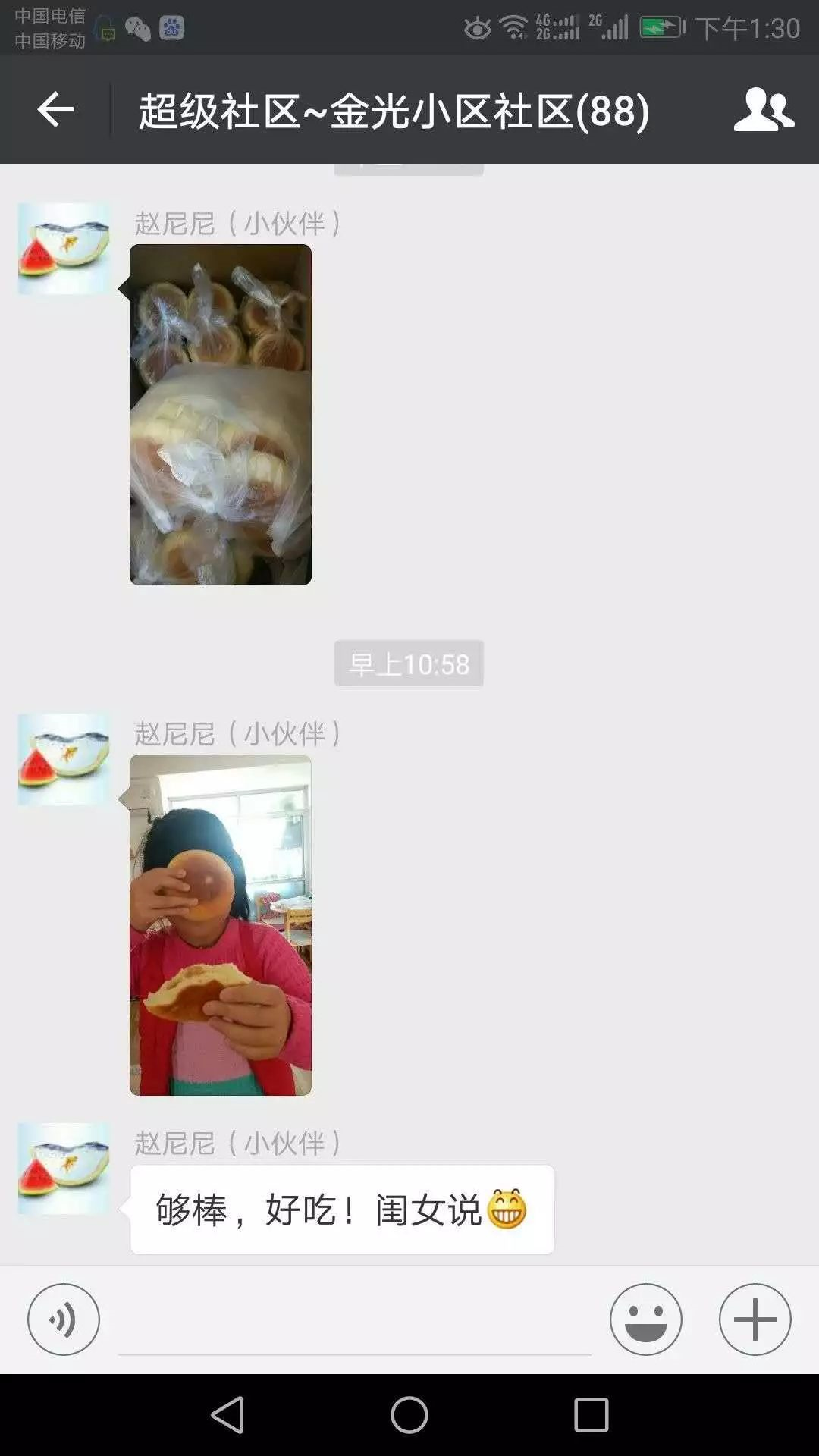Go back from the group chat
Screen dimensions: 819x1456
click(55, 110)
